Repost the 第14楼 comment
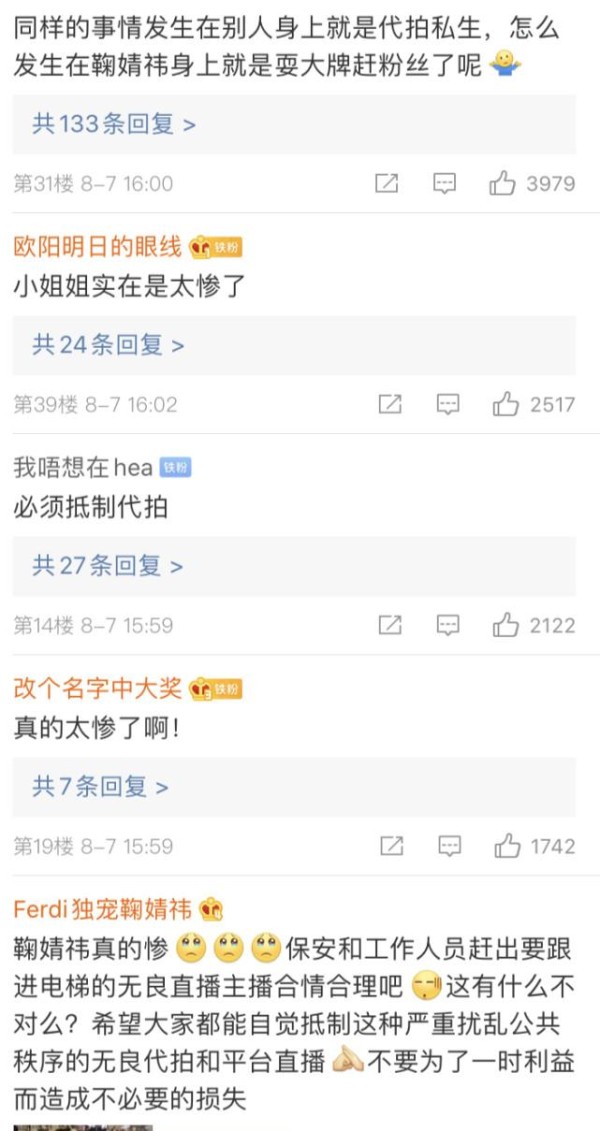 [390, 625]
